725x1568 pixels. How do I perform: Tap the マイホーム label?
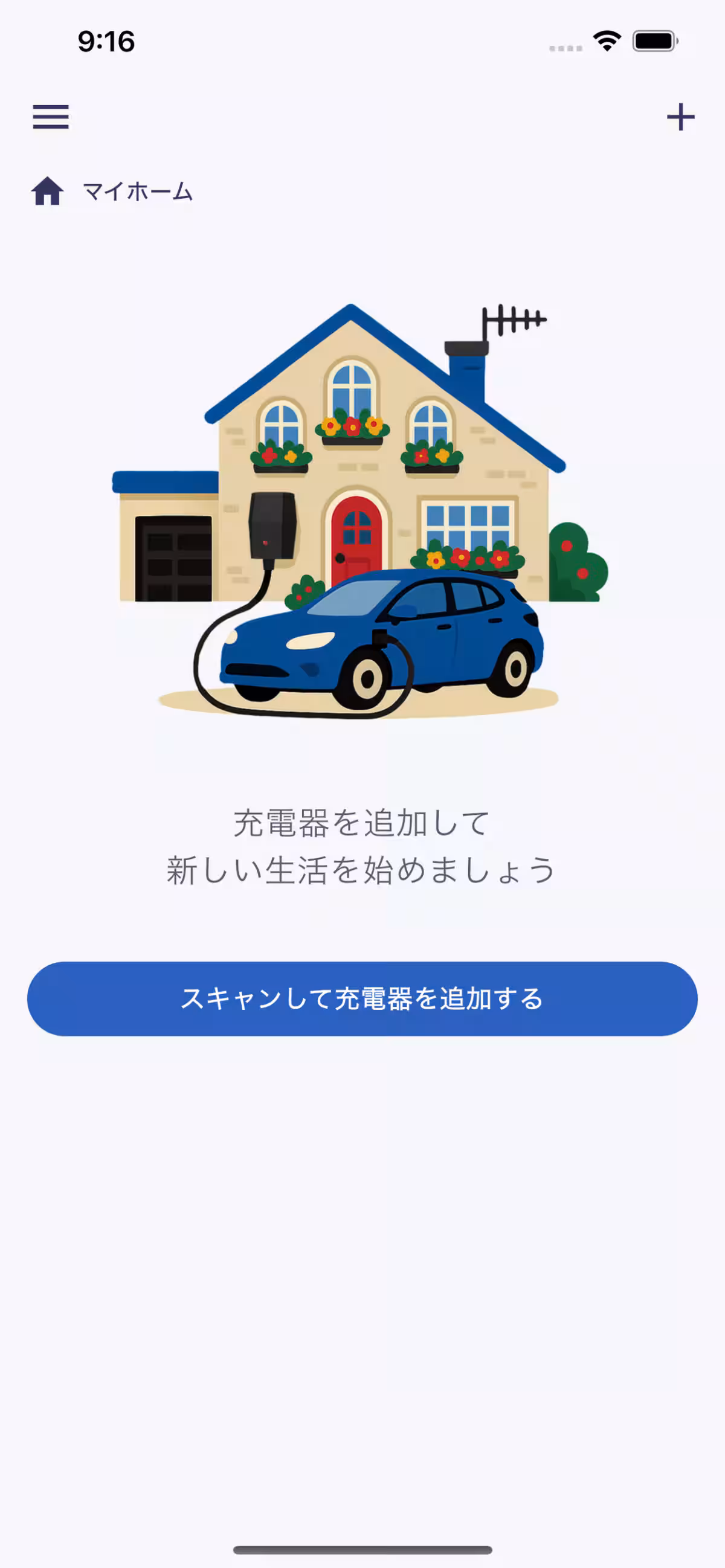click(138, 190)
